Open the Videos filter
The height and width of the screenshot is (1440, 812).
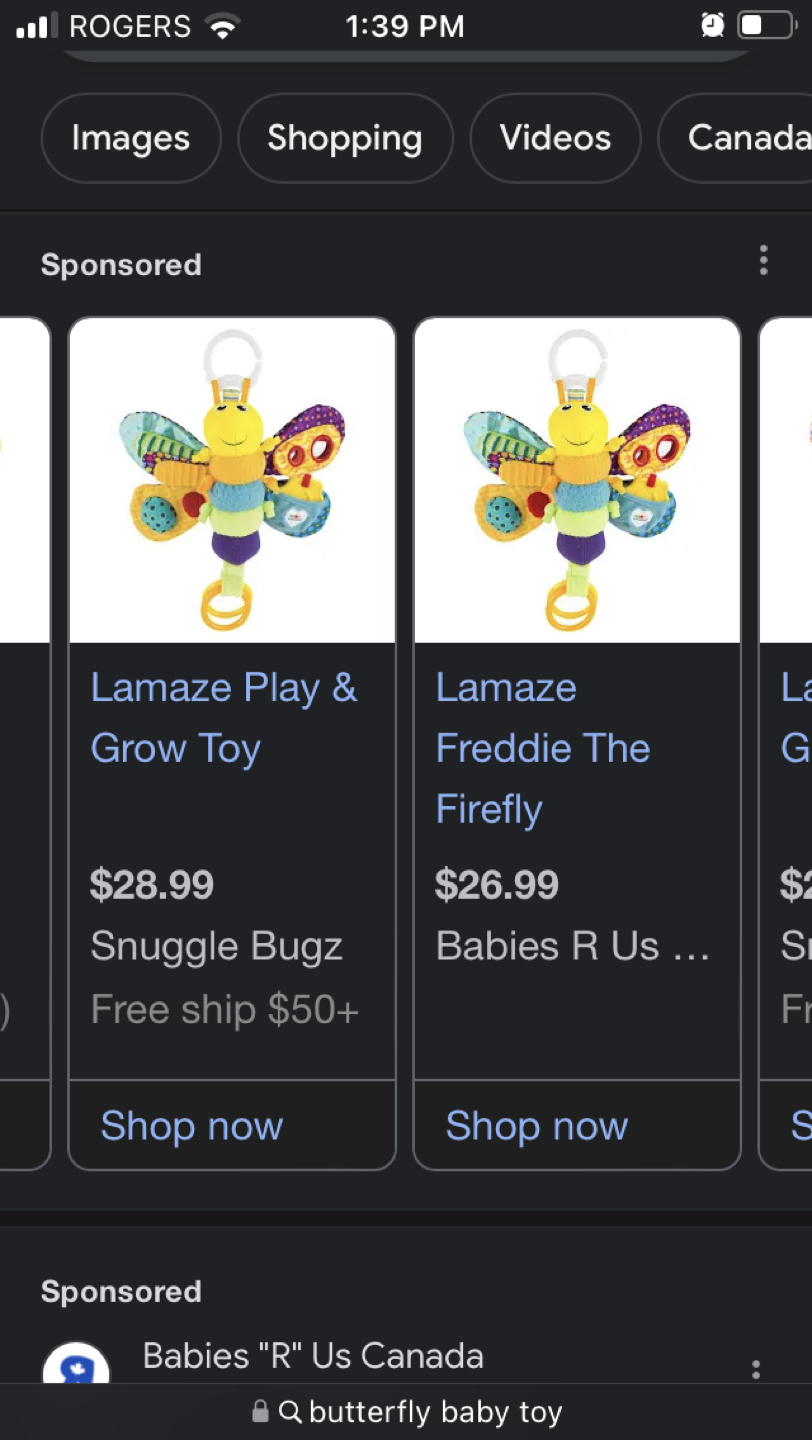pyautogui.click(x=555, y=138)
